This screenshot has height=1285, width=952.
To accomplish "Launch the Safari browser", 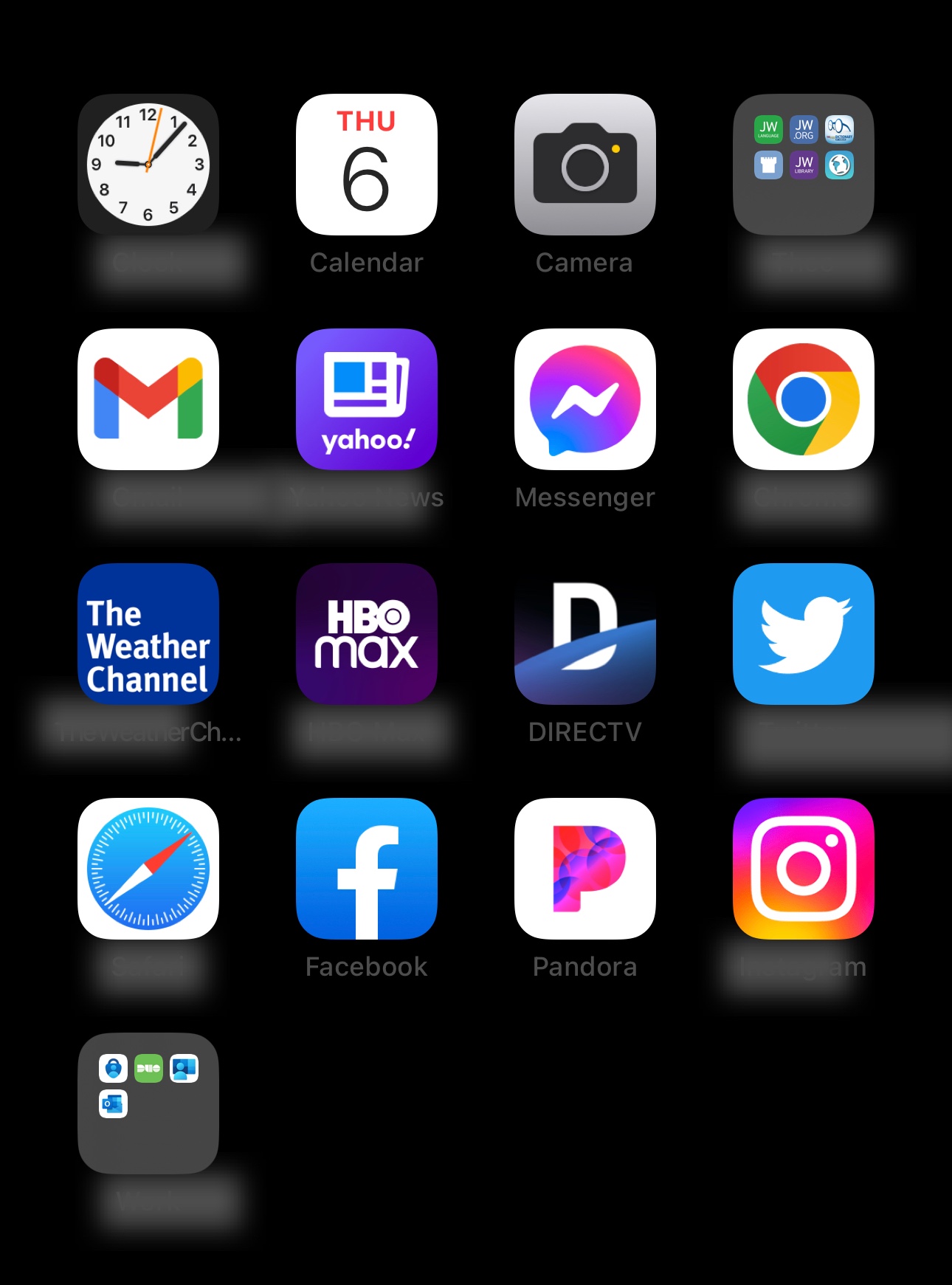I will (148, 869).
